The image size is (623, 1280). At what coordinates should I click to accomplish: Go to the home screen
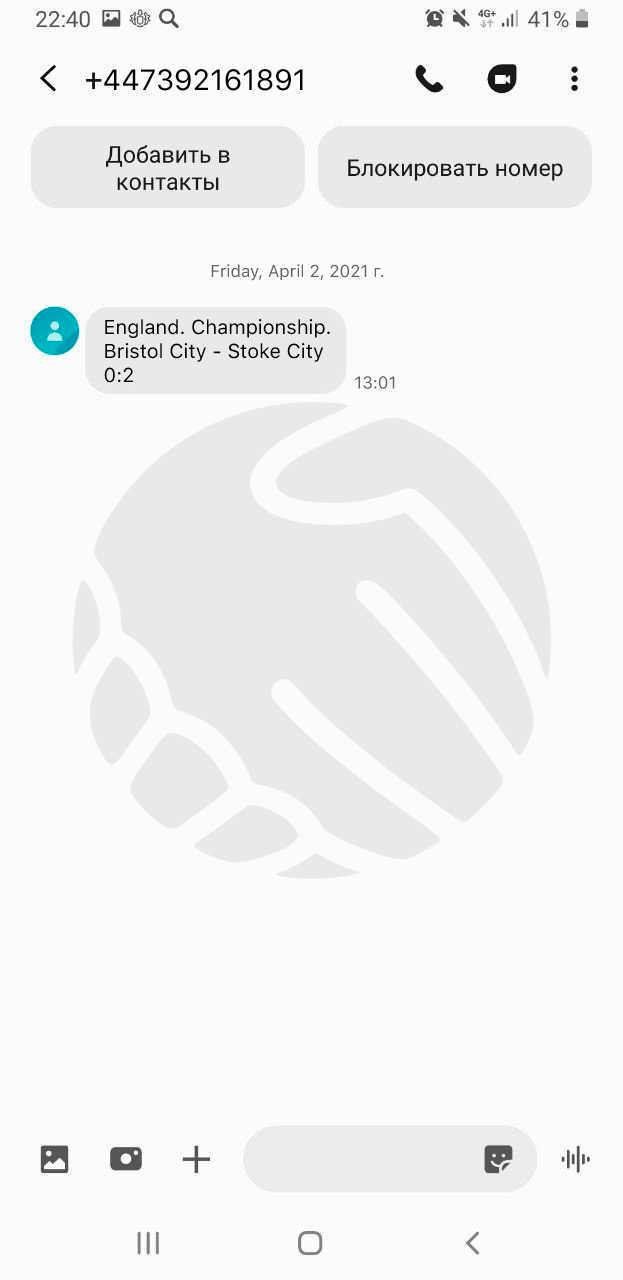pyautogui.click(x=310, y=1243)
